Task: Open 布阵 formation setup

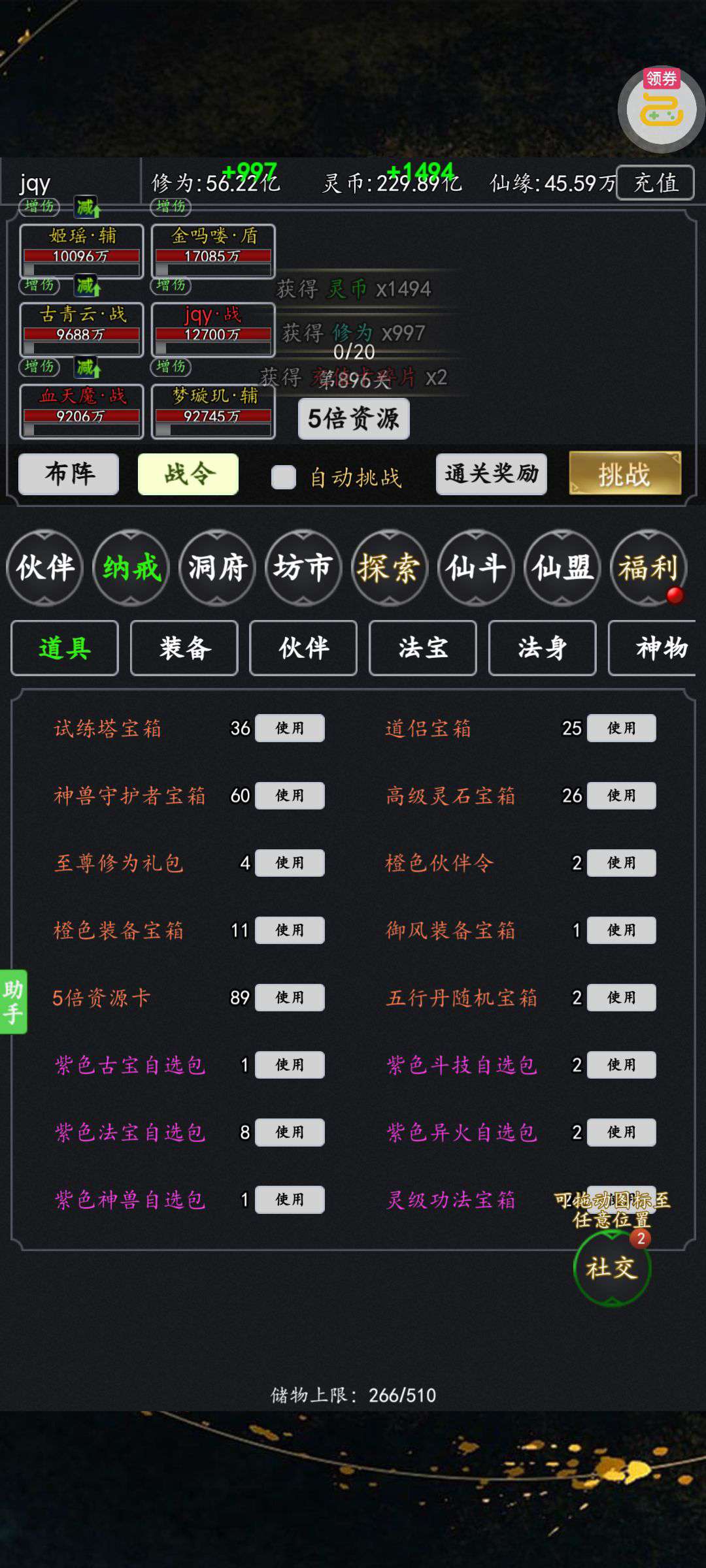Action: tap(69, 474)
